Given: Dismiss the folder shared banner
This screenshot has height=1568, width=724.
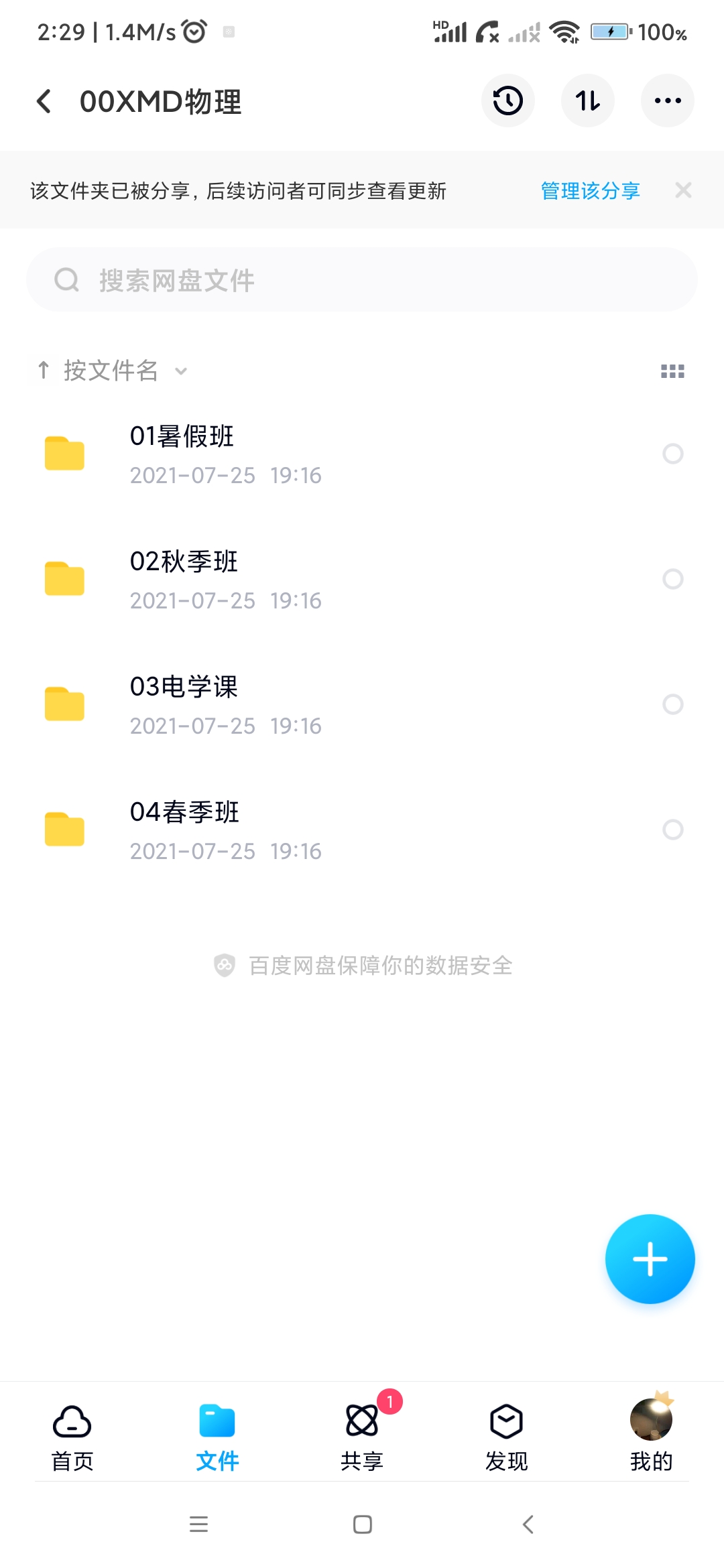Looking at the screenshot, I should [683, 191].
